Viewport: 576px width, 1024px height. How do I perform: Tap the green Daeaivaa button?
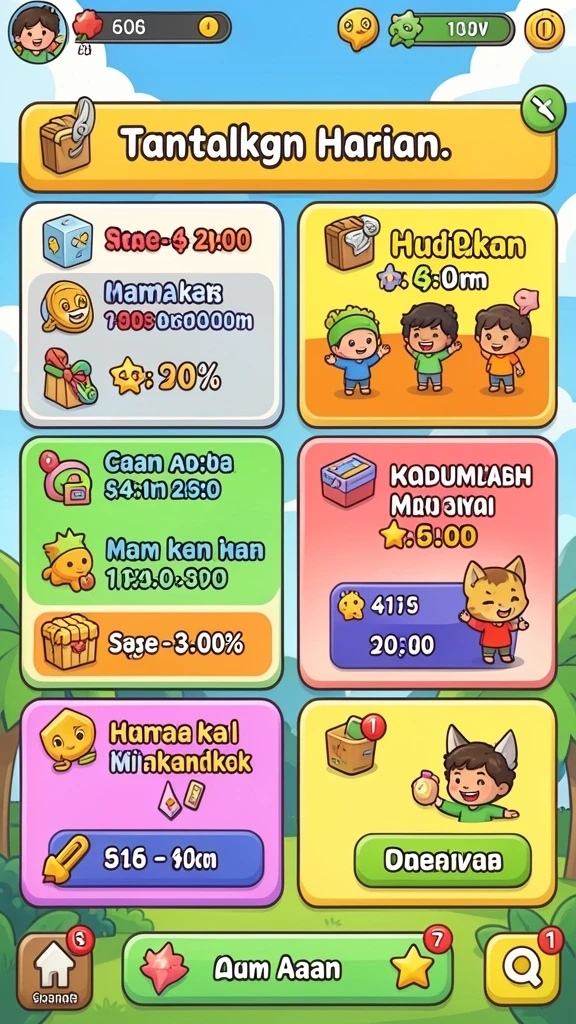pyautogui.click(x=442, y=861)
